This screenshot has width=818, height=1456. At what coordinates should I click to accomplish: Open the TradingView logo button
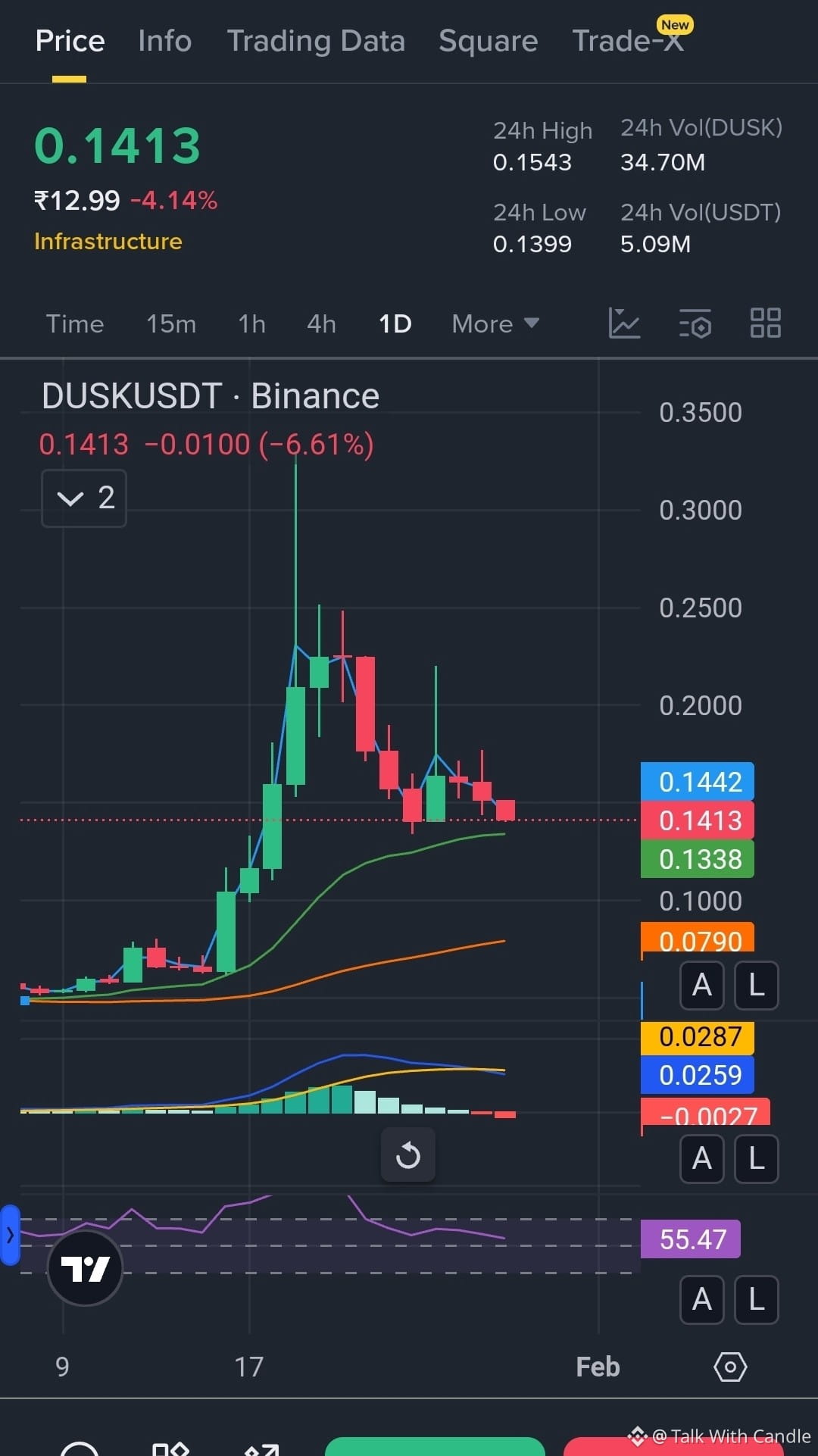(85, 1268)
